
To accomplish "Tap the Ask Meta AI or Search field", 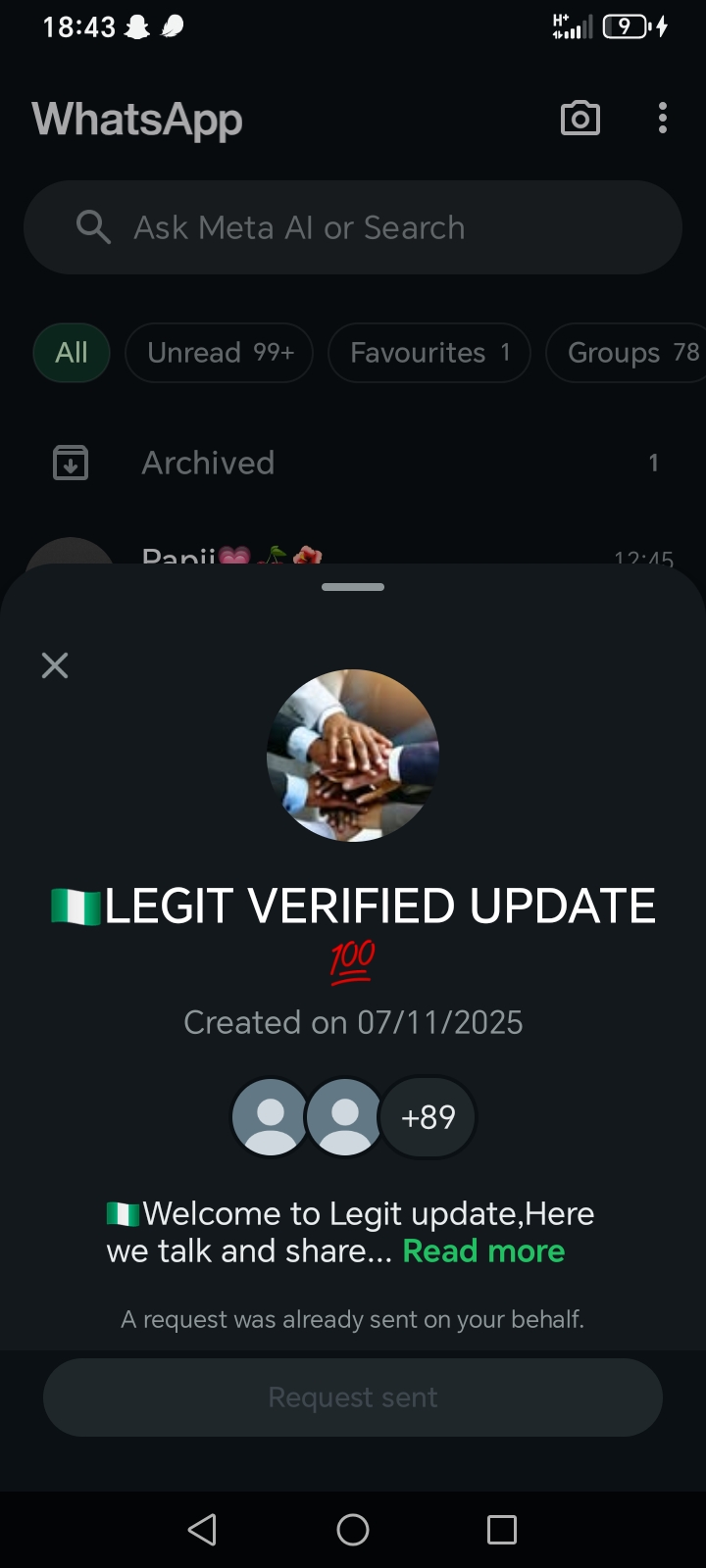I will click(353, 227).
